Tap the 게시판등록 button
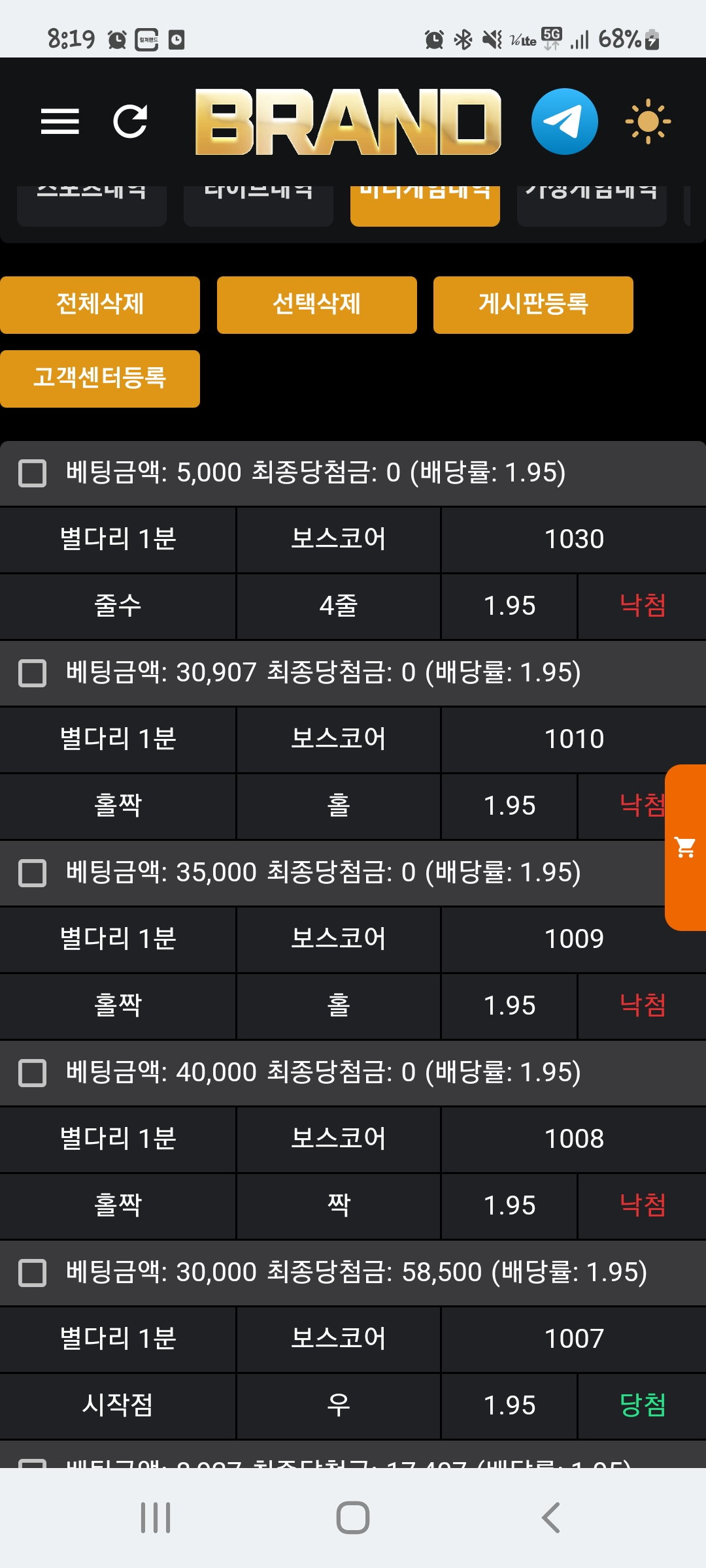Screen dimensions: 706x1568 [x=533, y=304]
